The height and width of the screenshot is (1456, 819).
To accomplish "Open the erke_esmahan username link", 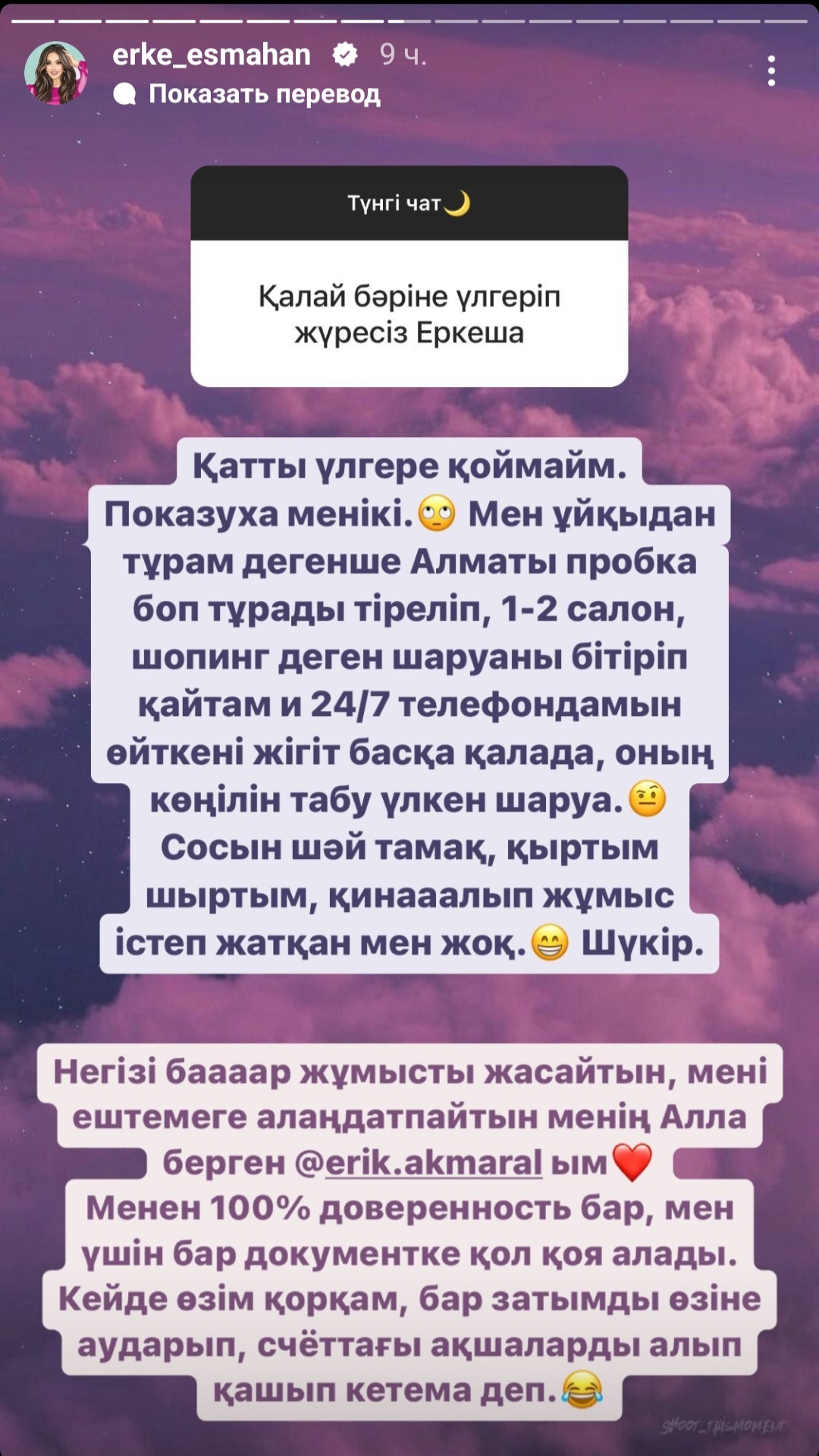I will [212, 55].
